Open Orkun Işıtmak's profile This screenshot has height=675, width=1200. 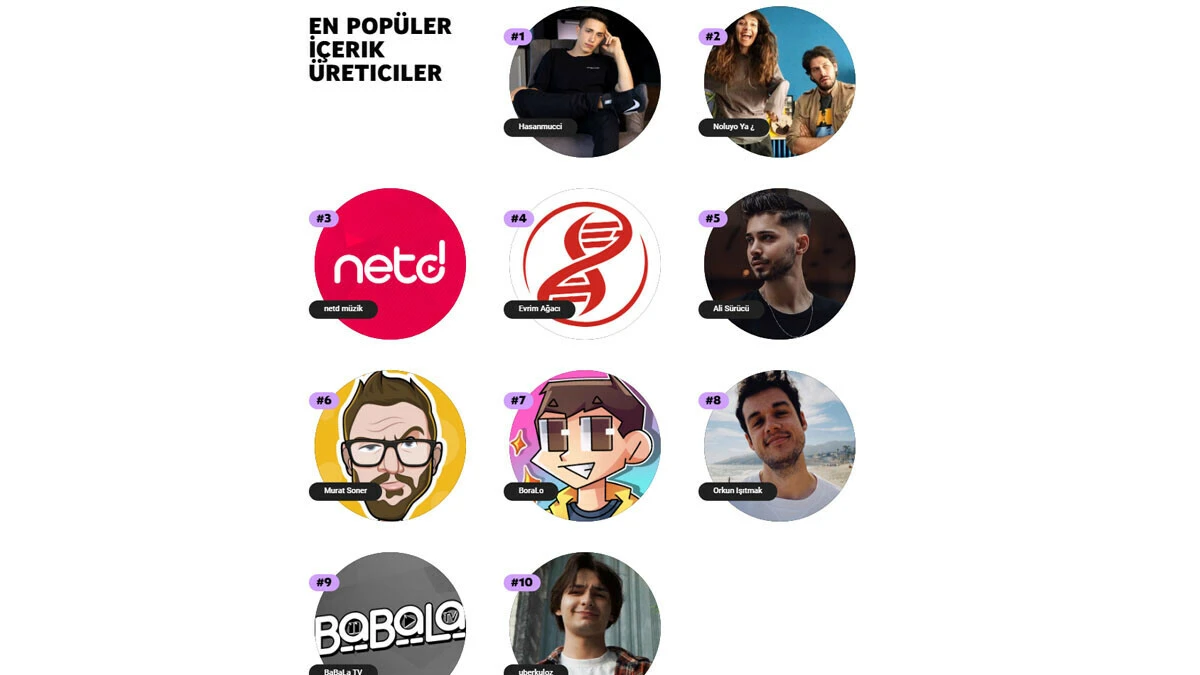pyautogui.click(x=779, y=446)
